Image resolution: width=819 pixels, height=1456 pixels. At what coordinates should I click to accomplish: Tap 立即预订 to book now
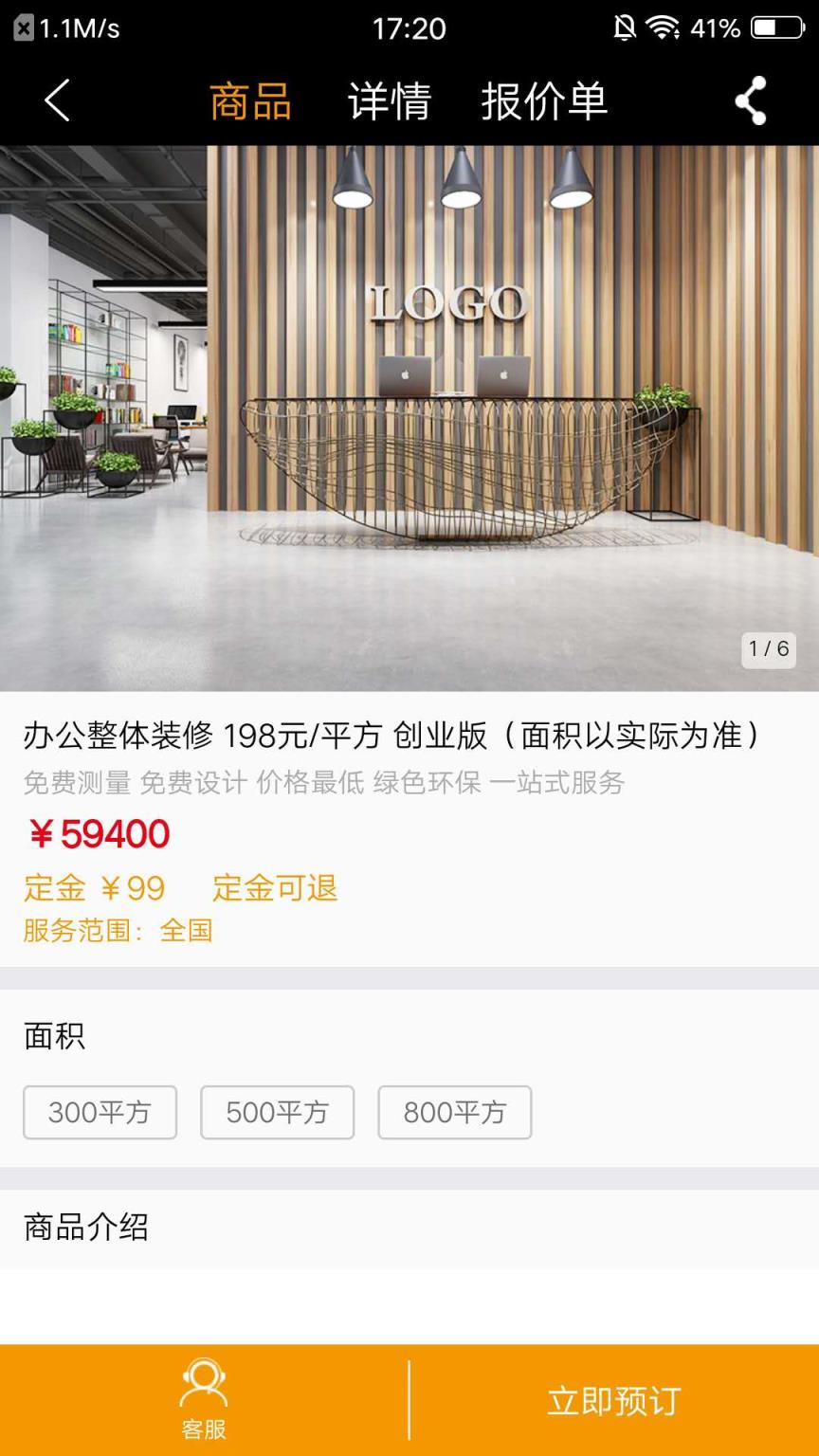pyautogui.click(x=613, y=1396)
